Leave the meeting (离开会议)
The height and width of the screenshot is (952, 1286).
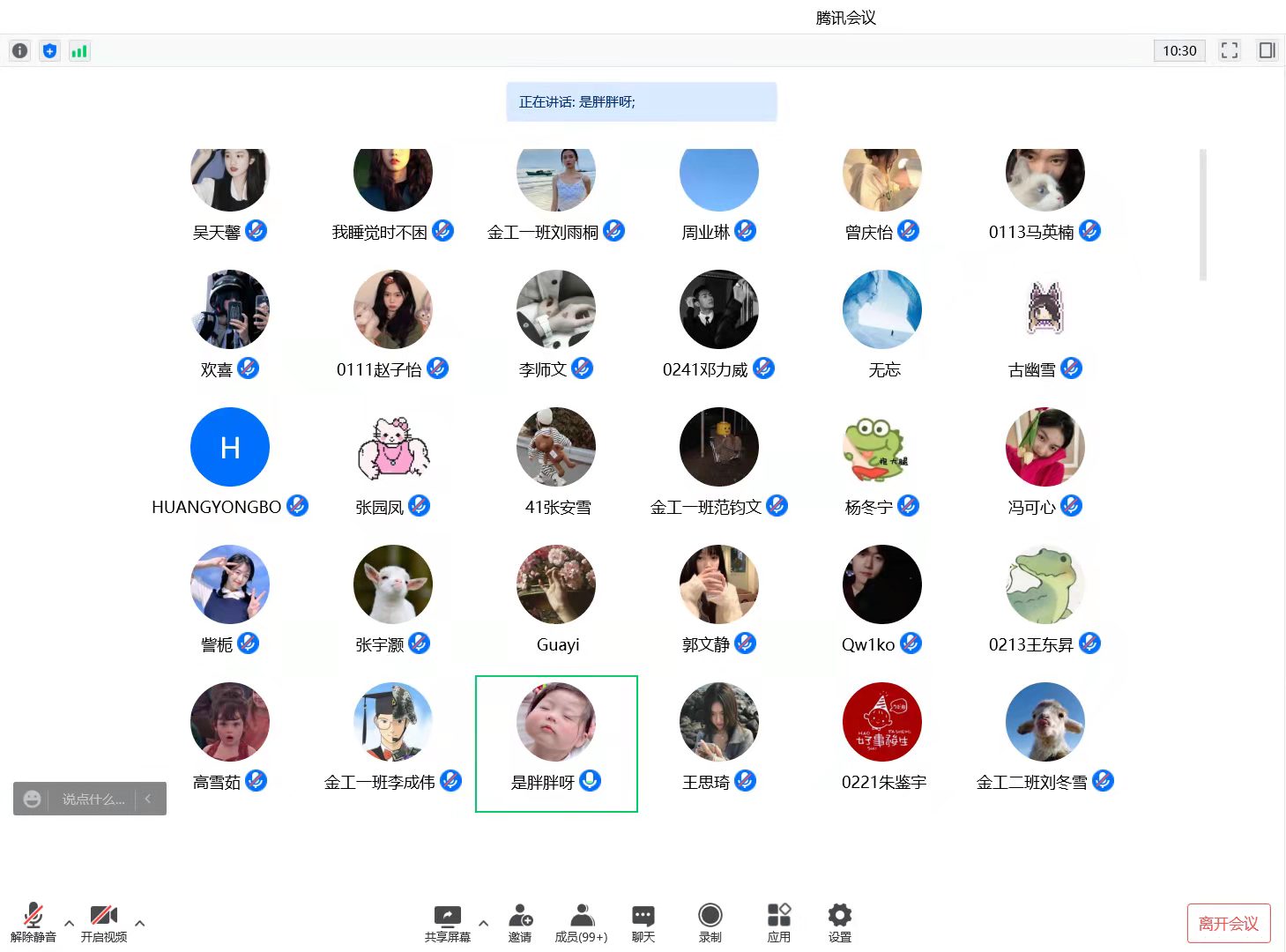(x=1228, y=923)
